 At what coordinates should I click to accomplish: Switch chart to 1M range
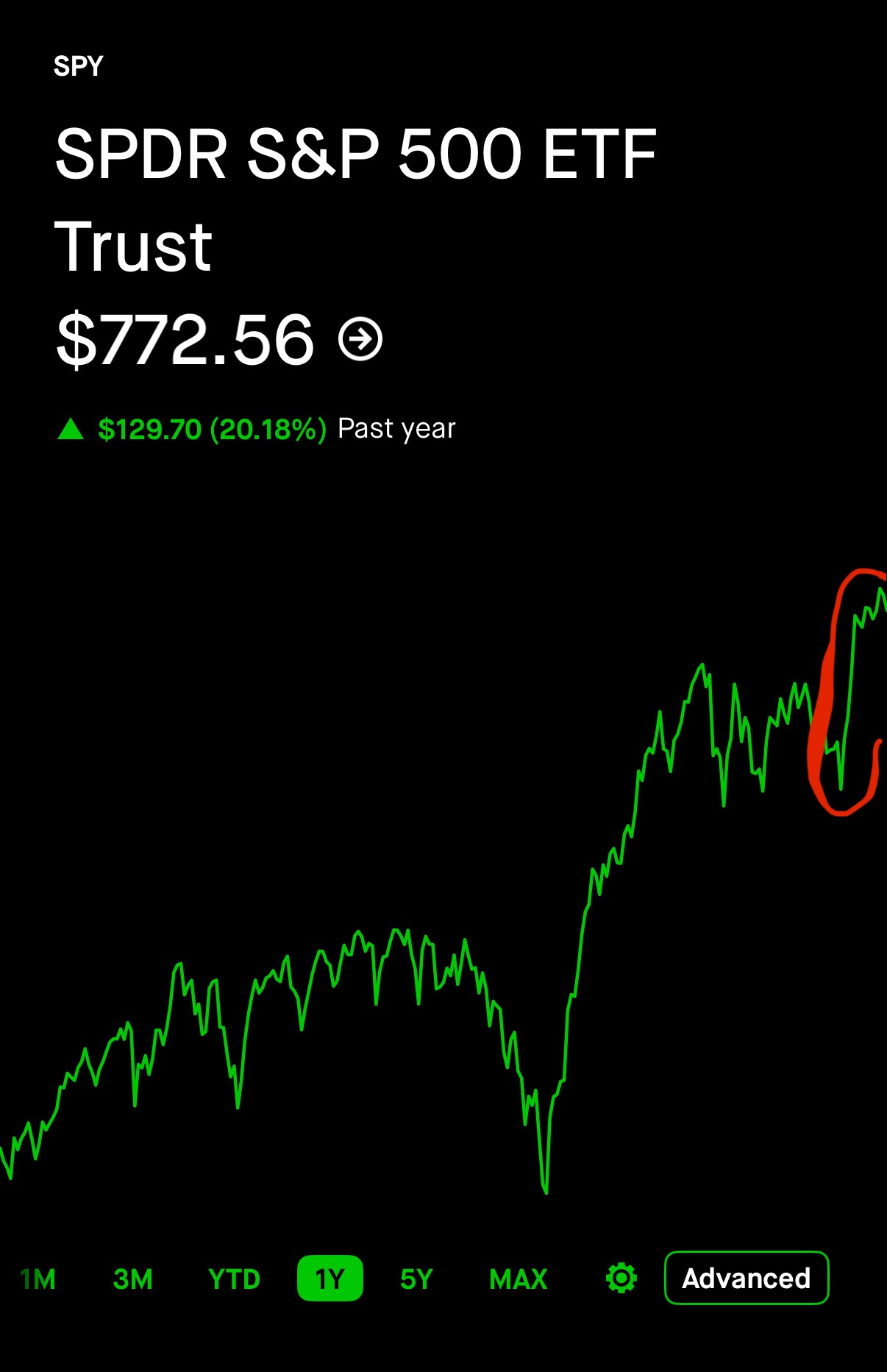(38, 1279)
